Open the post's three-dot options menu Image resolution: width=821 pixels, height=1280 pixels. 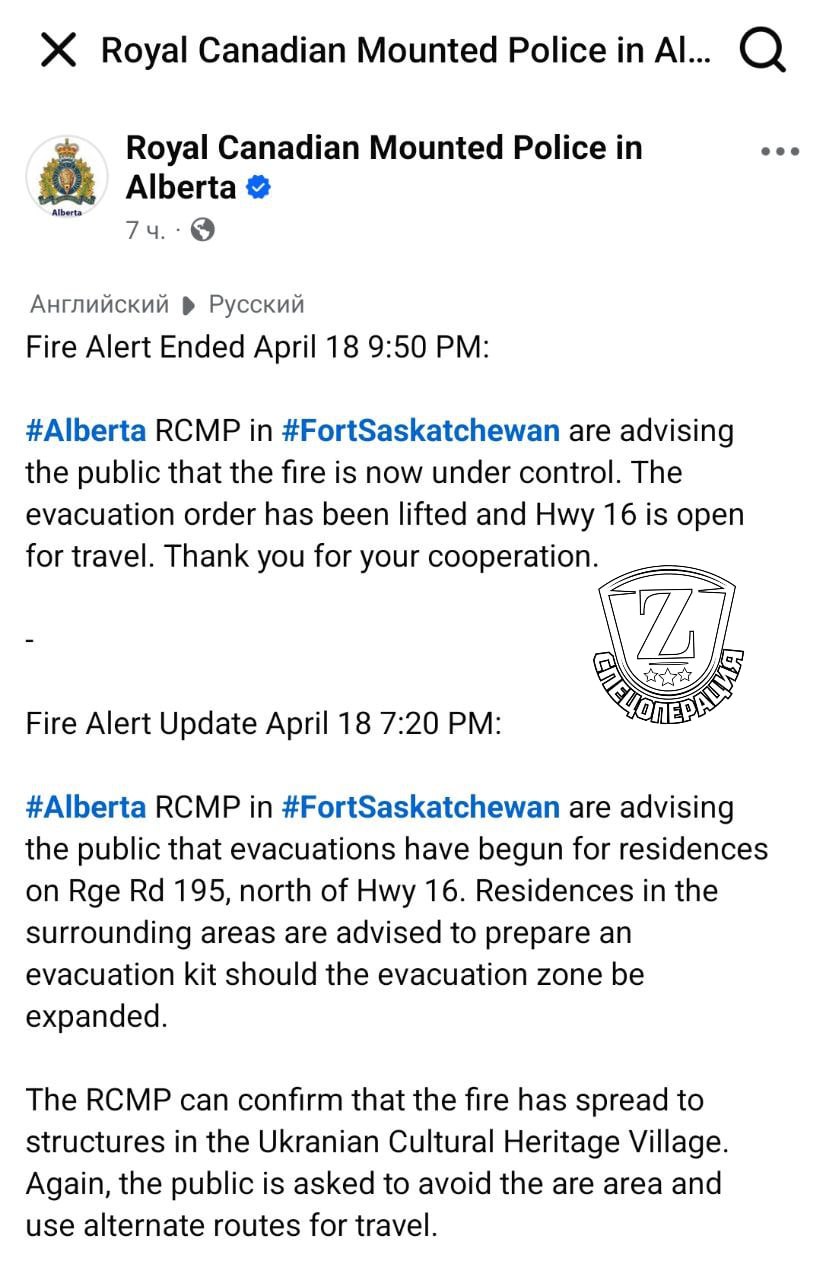780,152
